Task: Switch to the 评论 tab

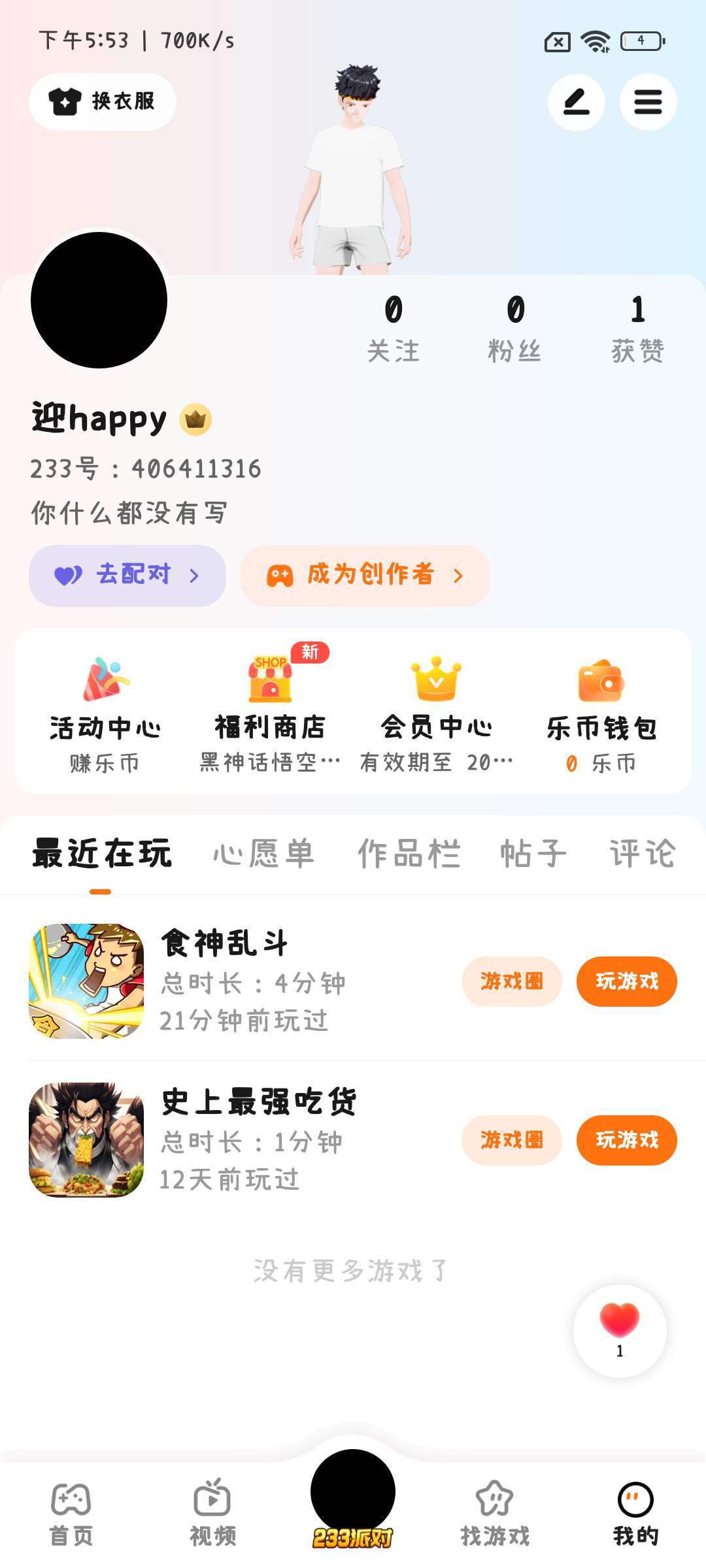Action: click(x=642, y=853)
